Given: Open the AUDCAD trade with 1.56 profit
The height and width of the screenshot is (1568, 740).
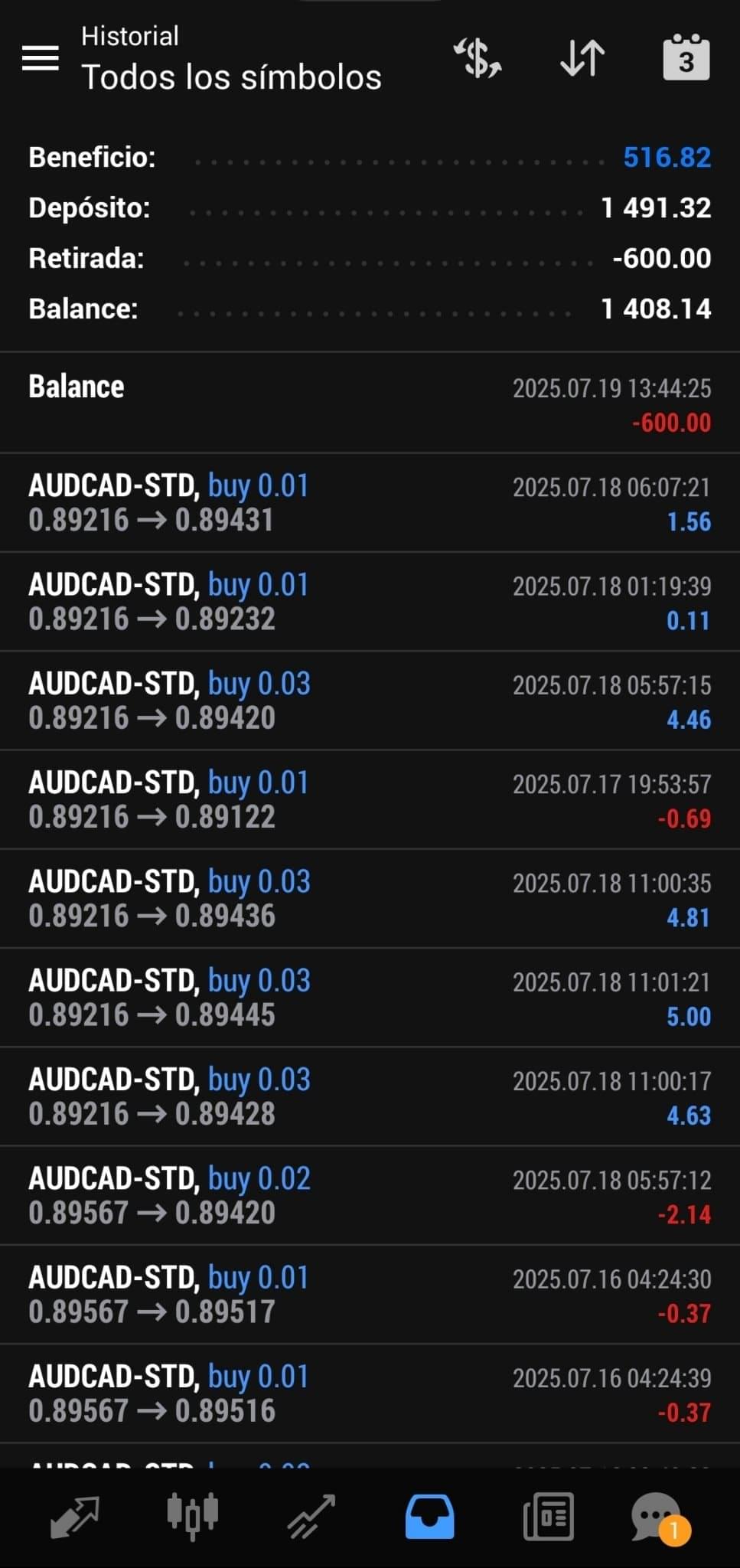Looking at the screenshot, I should pos(370,503).
